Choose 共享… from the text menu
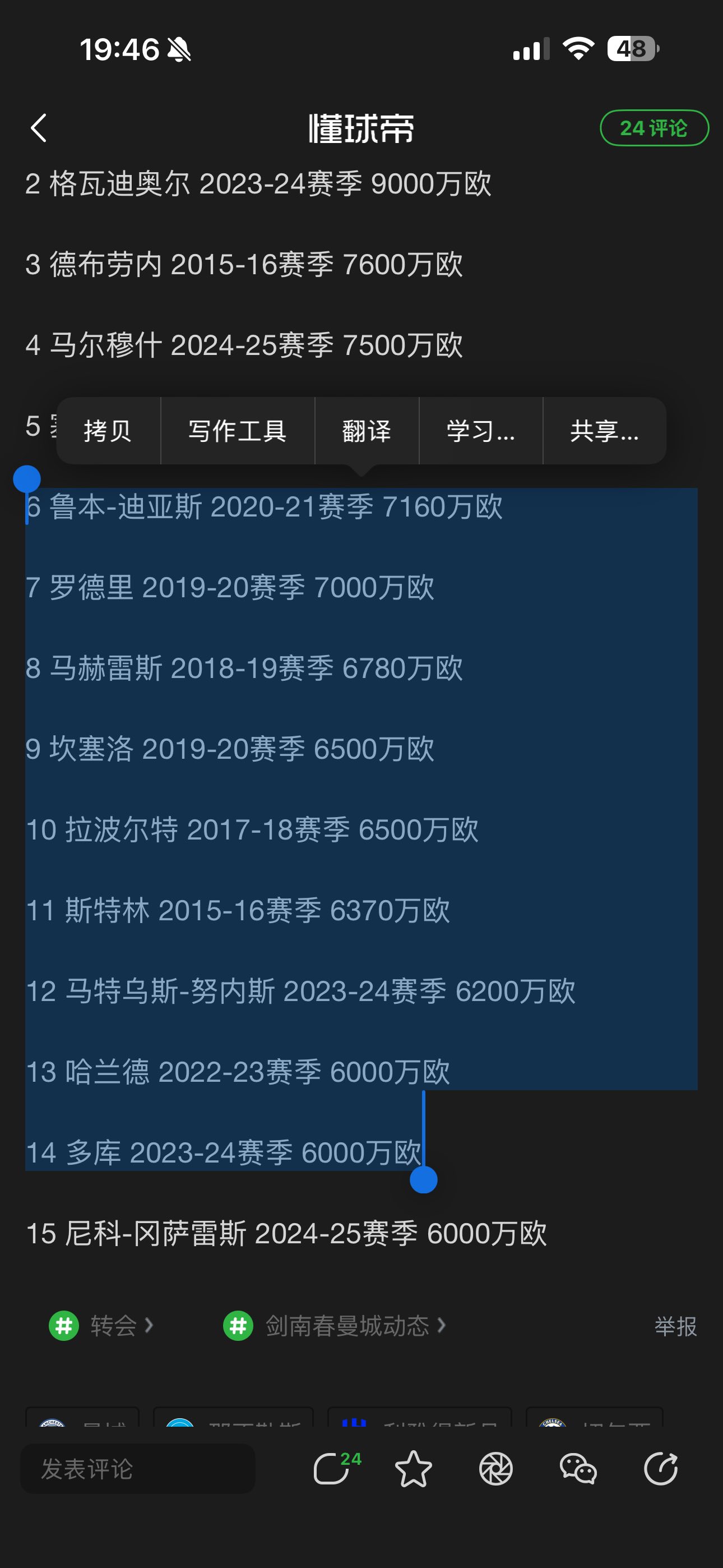 click(604, 431)
